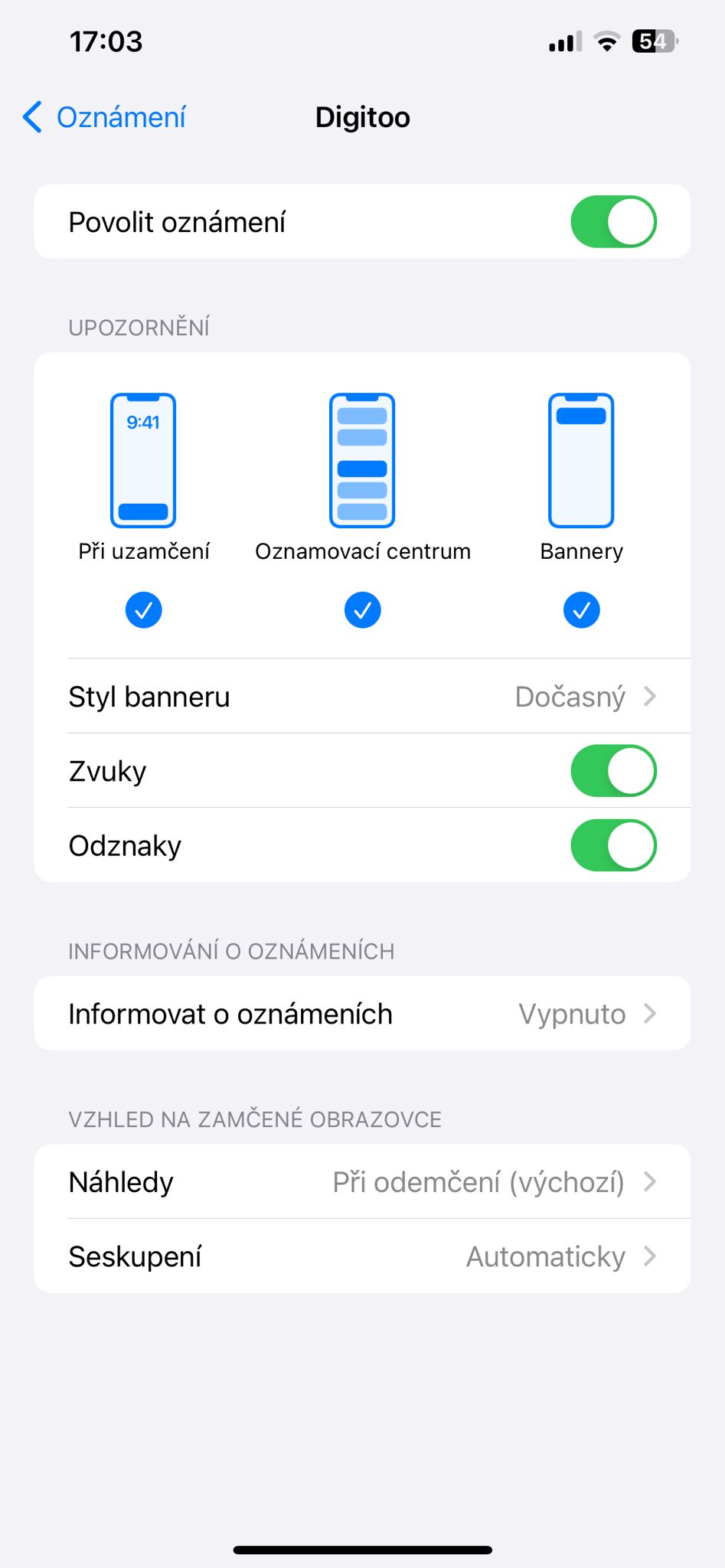Screen dimensions: 725x1568
Task: Uncheck Při uzamčení alert option
Action: pyautogui.click(x=143, y=609)
